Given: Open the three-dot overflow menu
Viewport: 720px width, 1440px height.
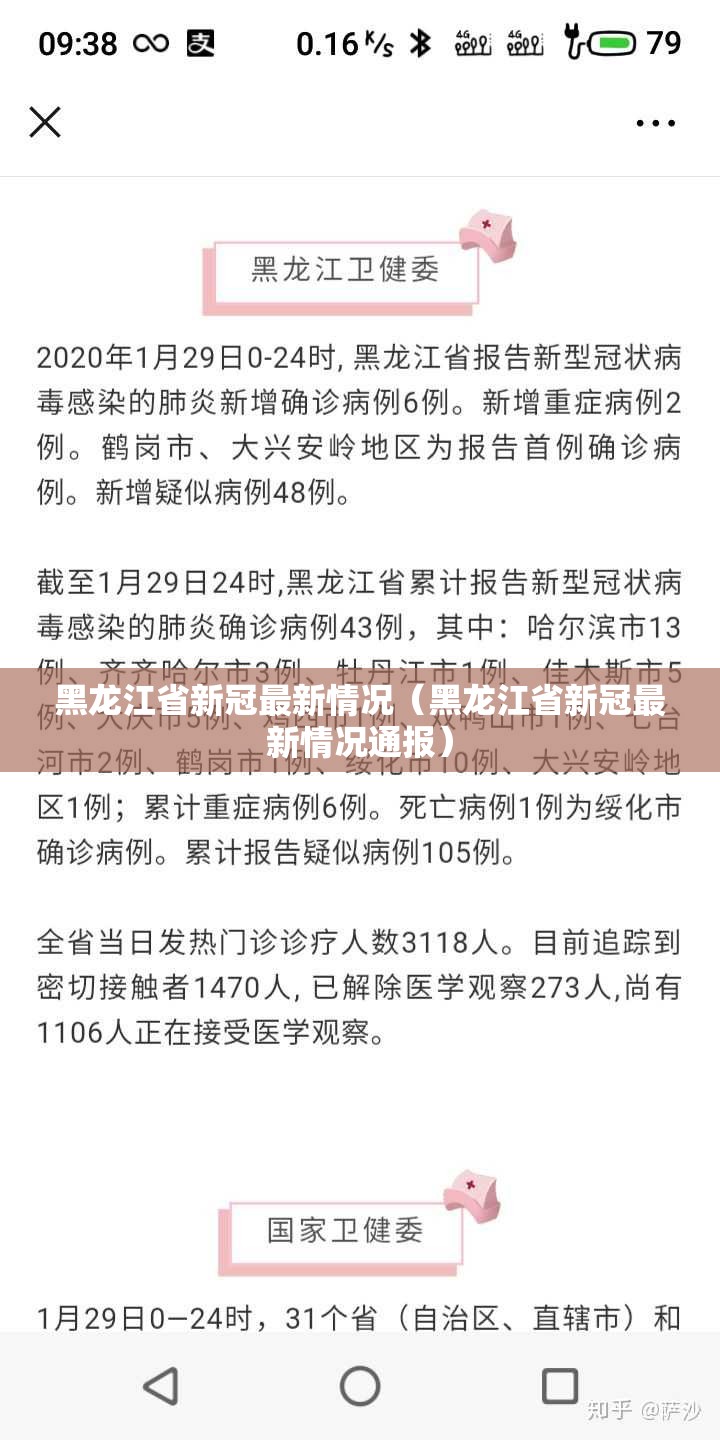Looking at the screenshot, I should tap(656, 123).
